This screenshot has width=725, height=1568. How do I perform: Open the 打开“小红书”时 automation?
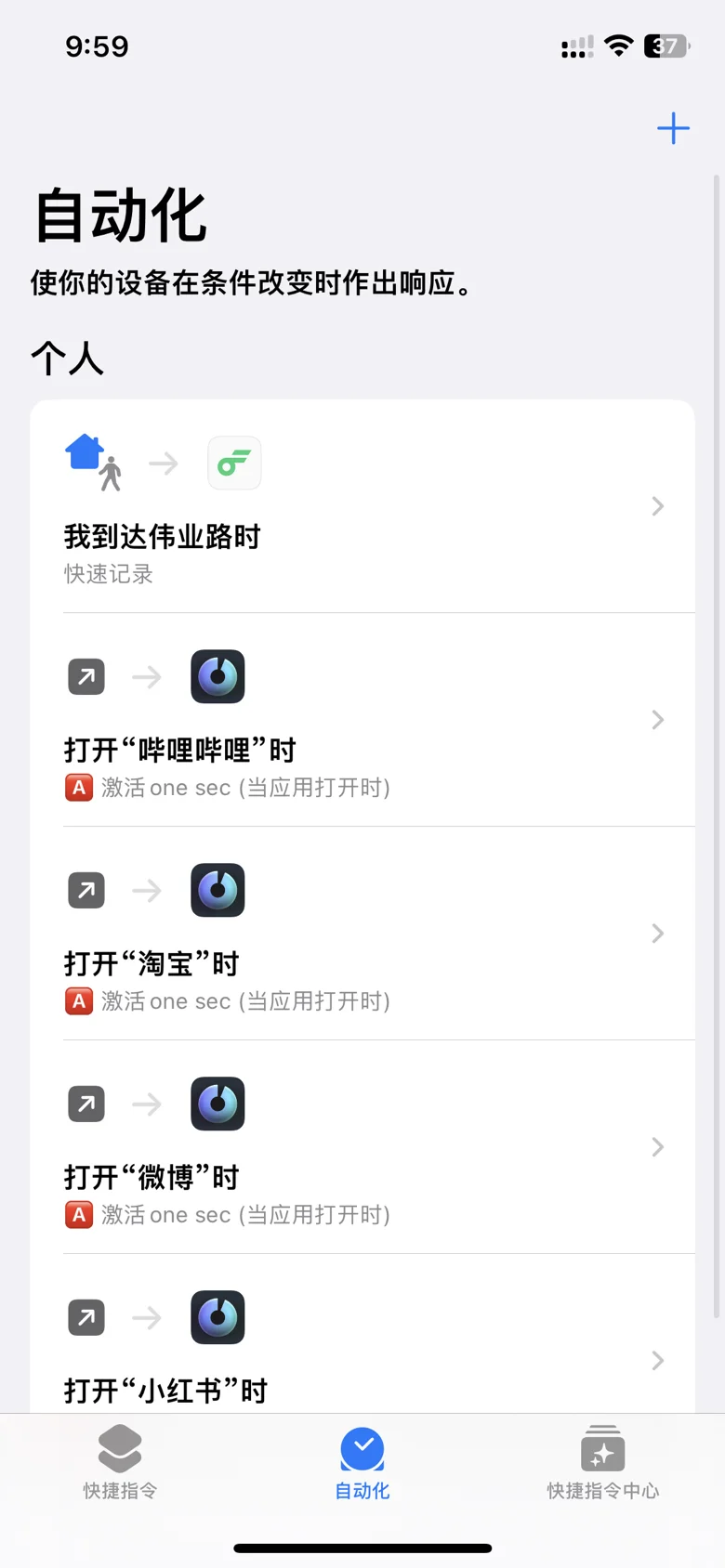click(362, 1334)
